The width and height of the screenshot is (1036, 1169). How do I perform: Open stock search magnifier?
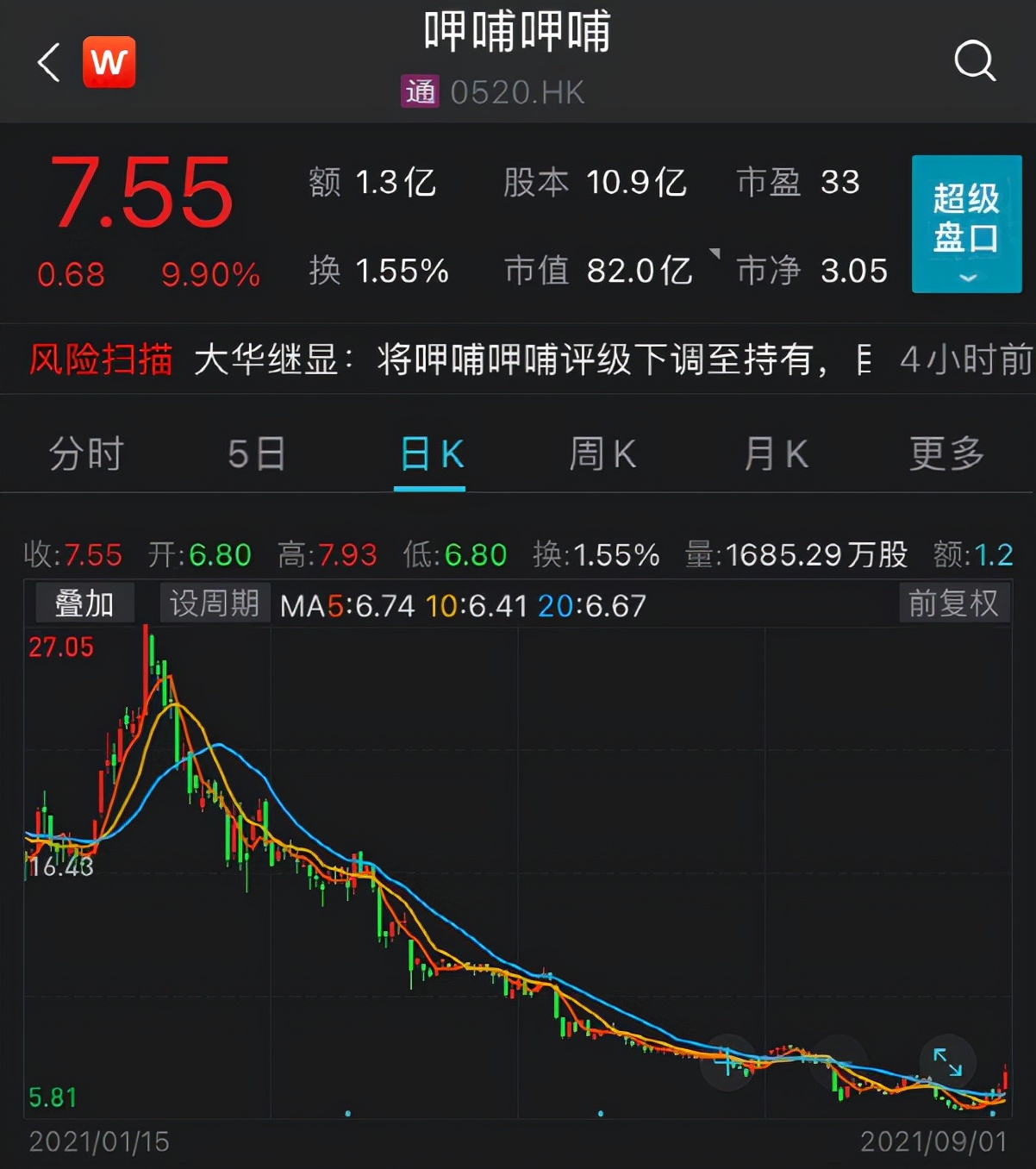pos(975,62)
